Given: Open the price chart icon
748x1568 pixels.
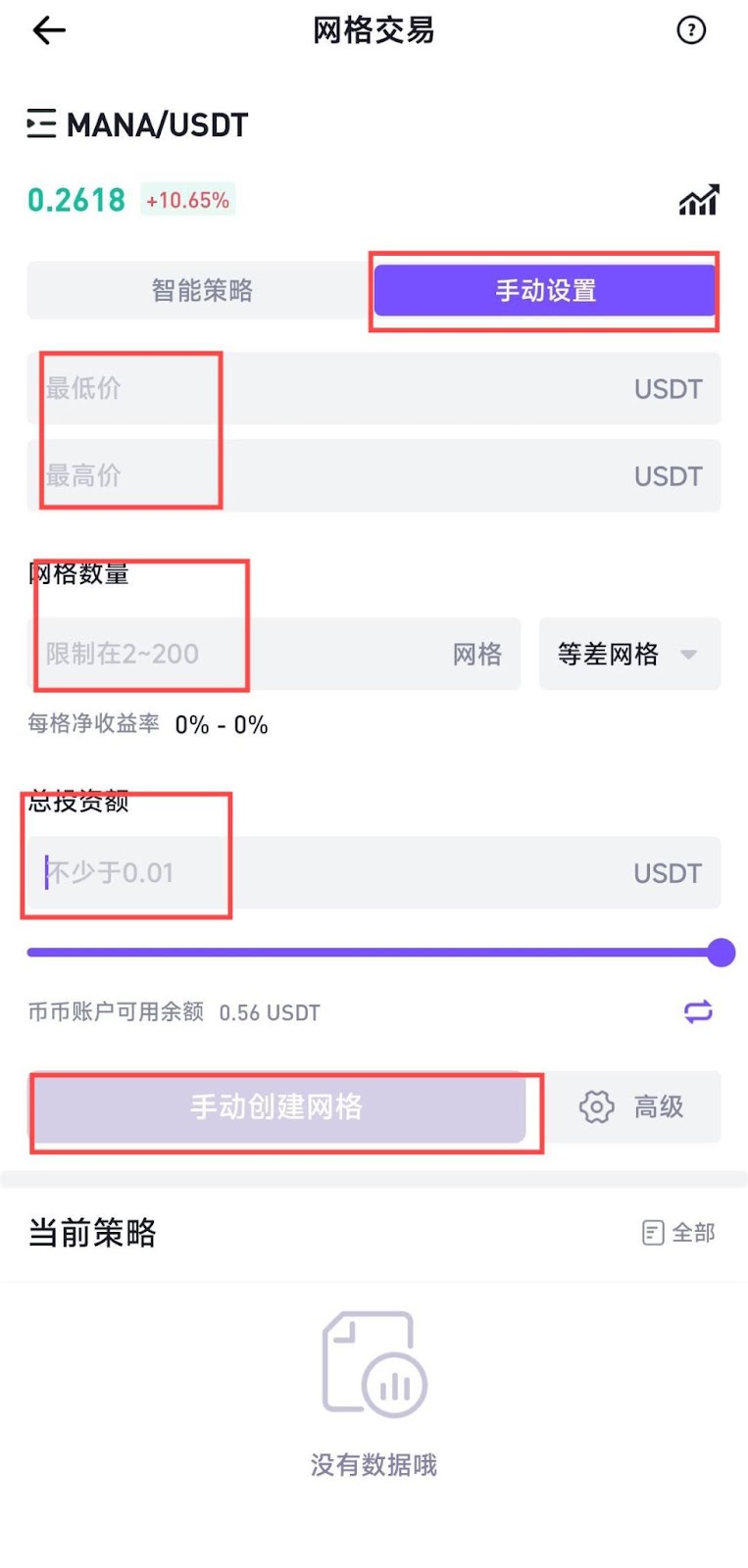Looking at the screenshot, I should pos(699,200).
